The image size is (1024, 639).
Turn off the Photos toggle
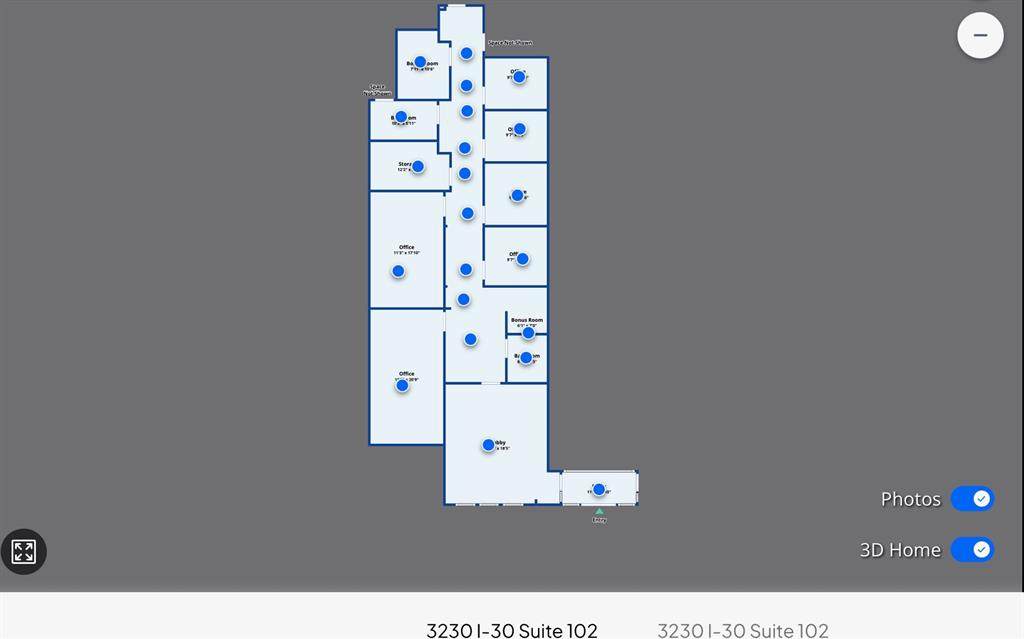971,498
